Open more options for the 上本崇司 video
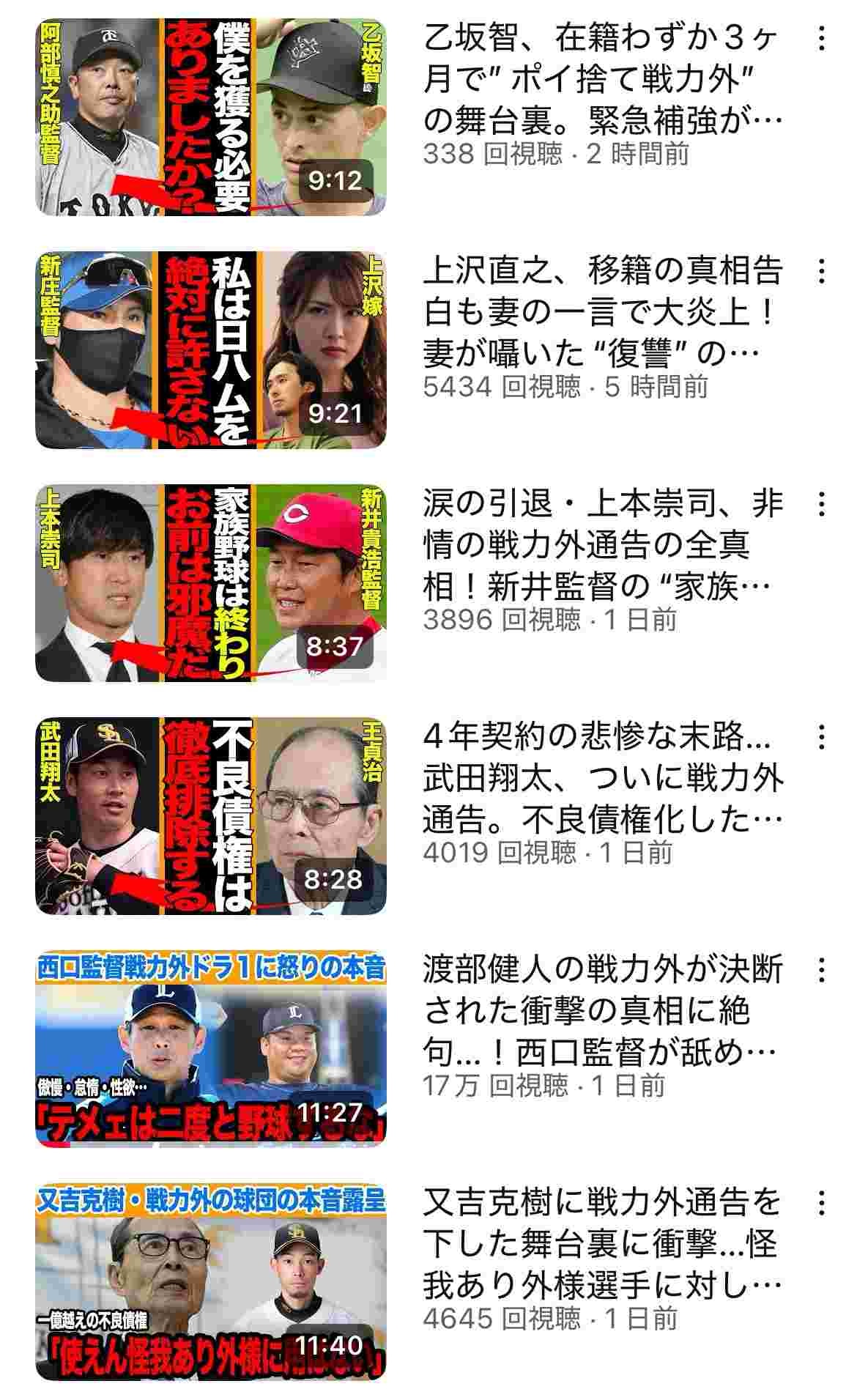The image size is (857, 1400). (822, 504)
